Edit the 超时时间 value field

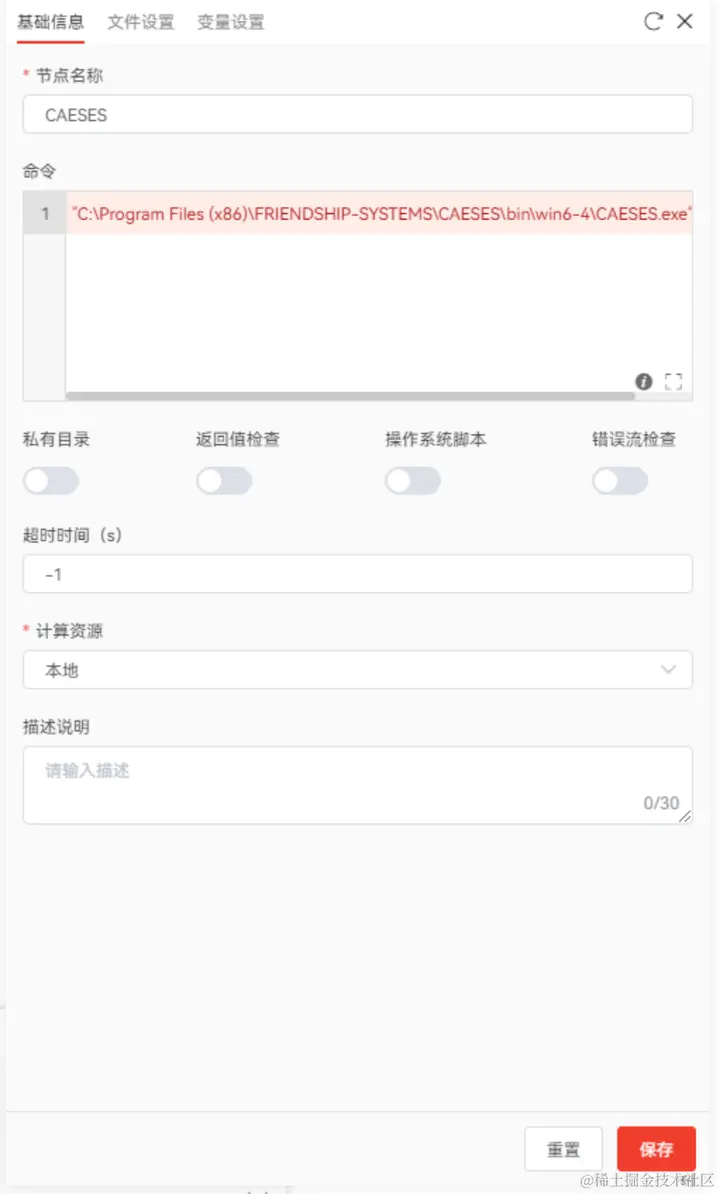(x=357, y=575)
